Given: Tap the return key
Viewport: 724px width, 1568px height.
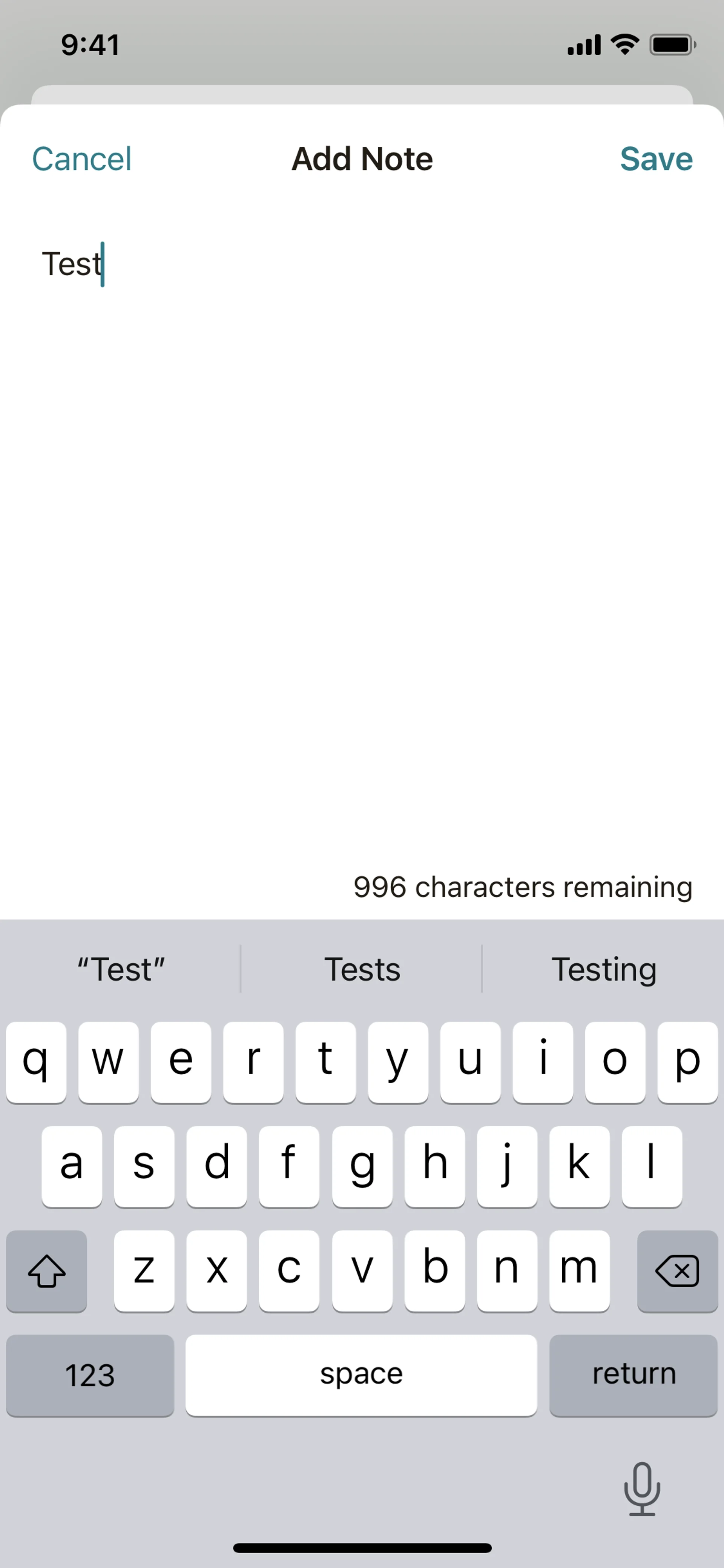Looking at the screenshot, I should coord(633,1374).
